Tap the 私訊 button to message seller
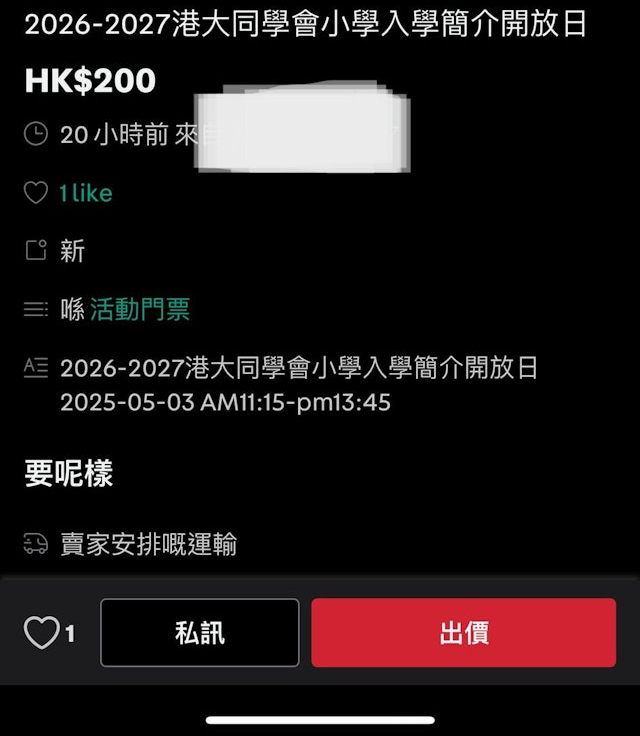 tap(200, 633)
